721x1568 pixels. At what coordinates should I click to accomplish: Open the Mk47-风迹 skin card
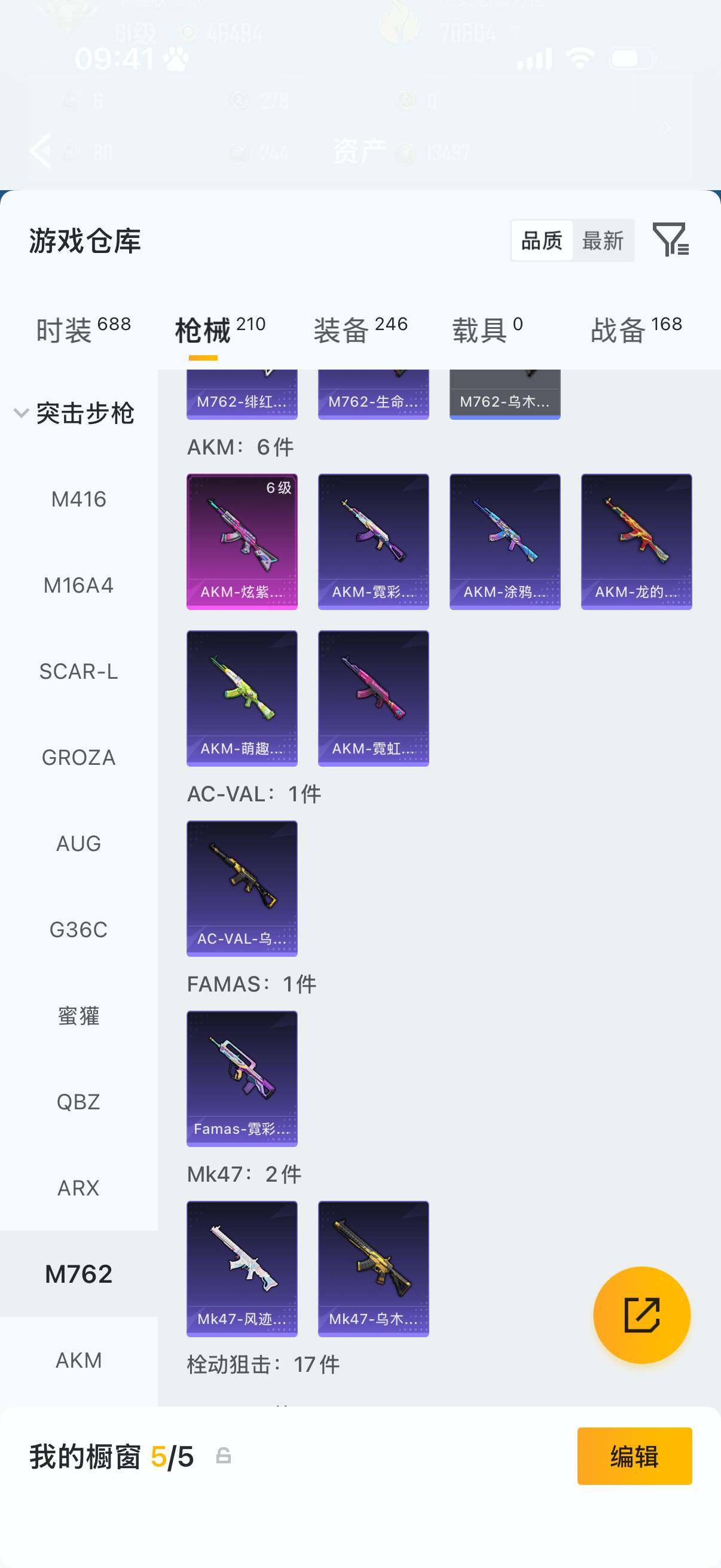[x=242, y=1268]
